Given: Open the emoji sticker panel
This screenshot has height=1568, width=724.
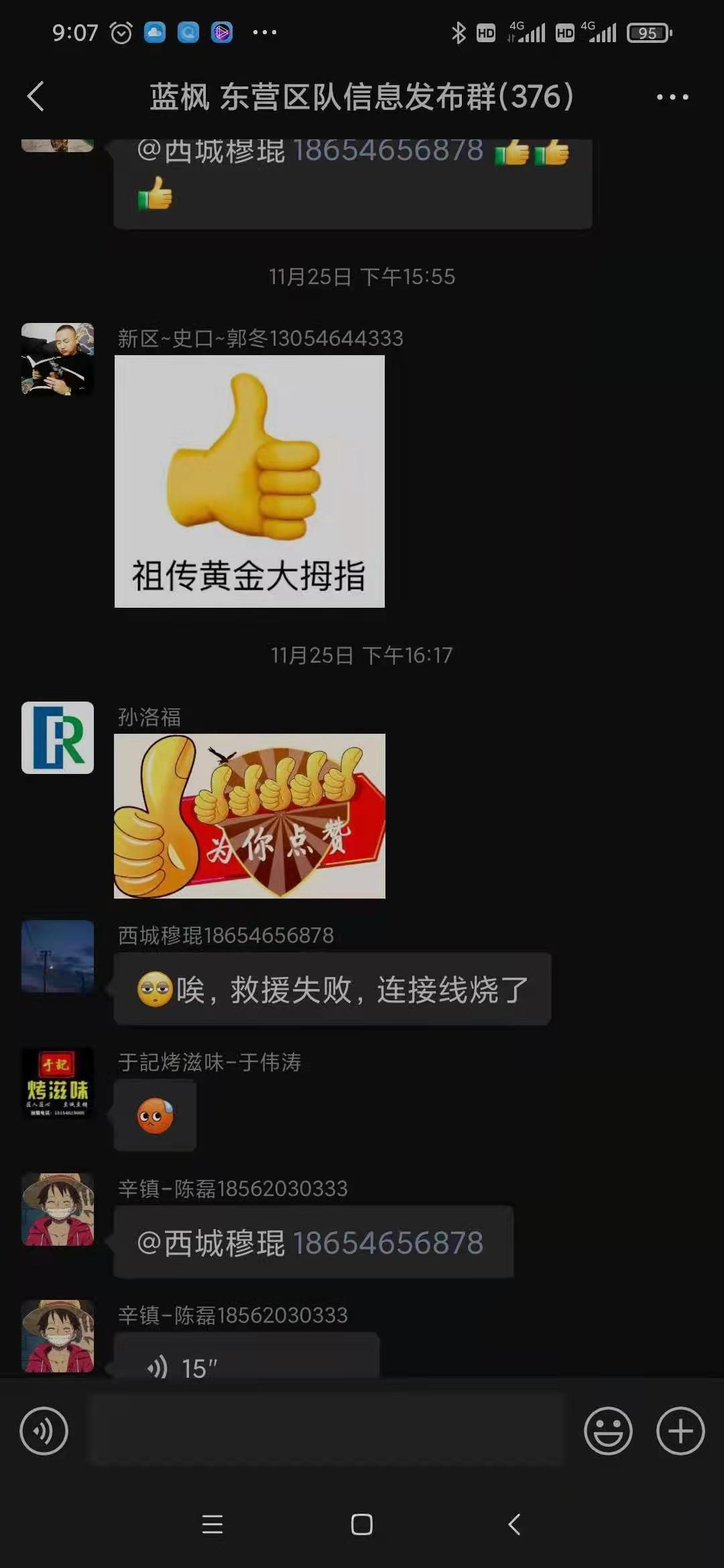Looking at the screenshot, I should (x=608, y=1431).
